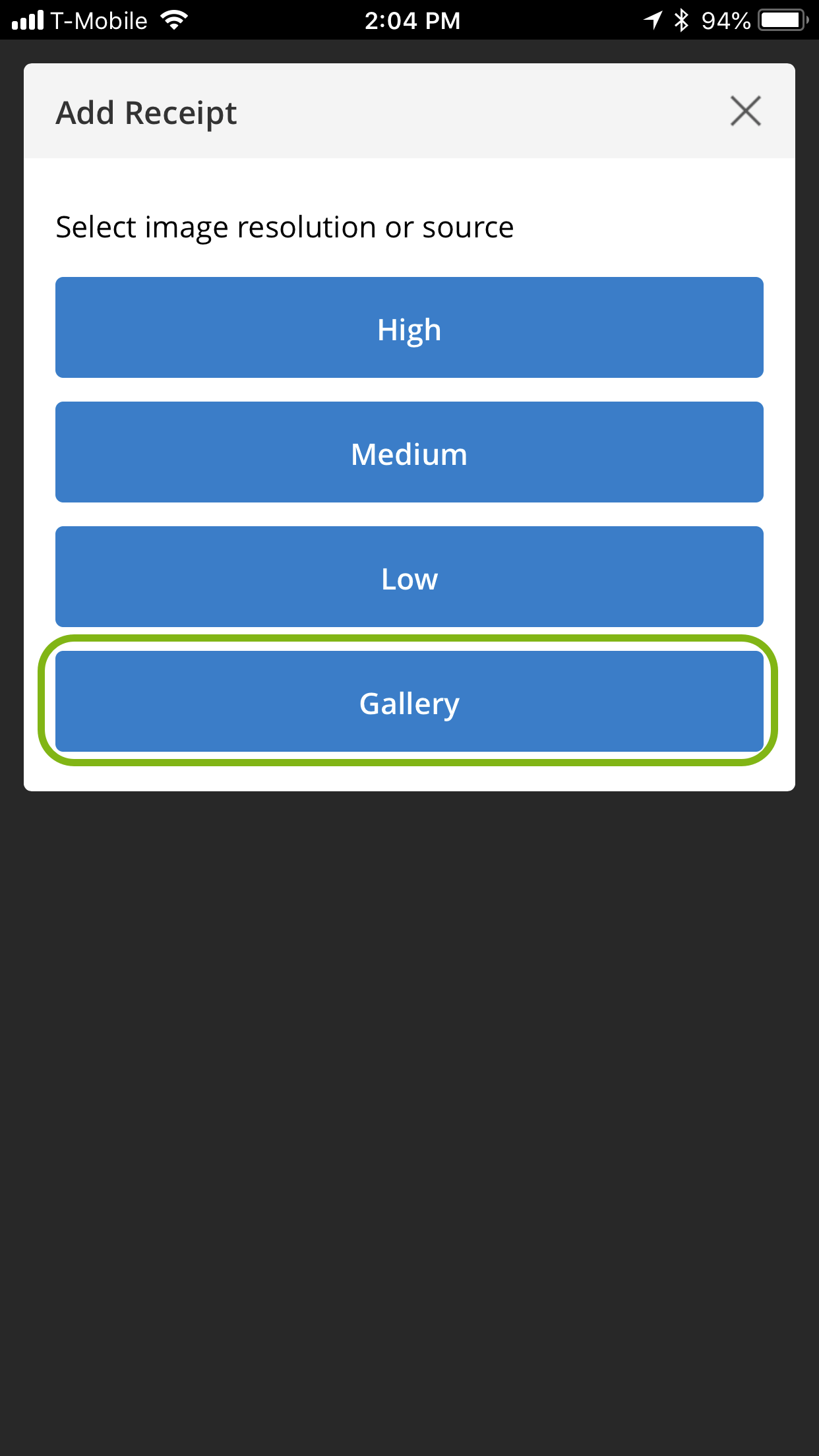Tap the Wi-Fi icon in status bar

(x=173, y=20)
